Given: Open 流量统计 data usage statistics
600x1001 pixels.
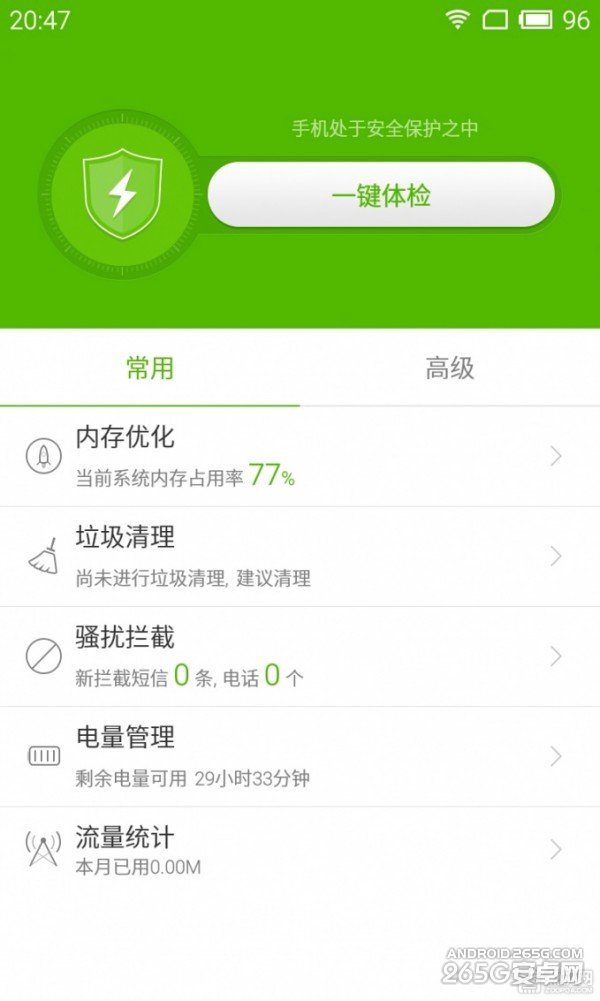Looking at the screenshot, I should pyautogui.click(x=300, y=850).
